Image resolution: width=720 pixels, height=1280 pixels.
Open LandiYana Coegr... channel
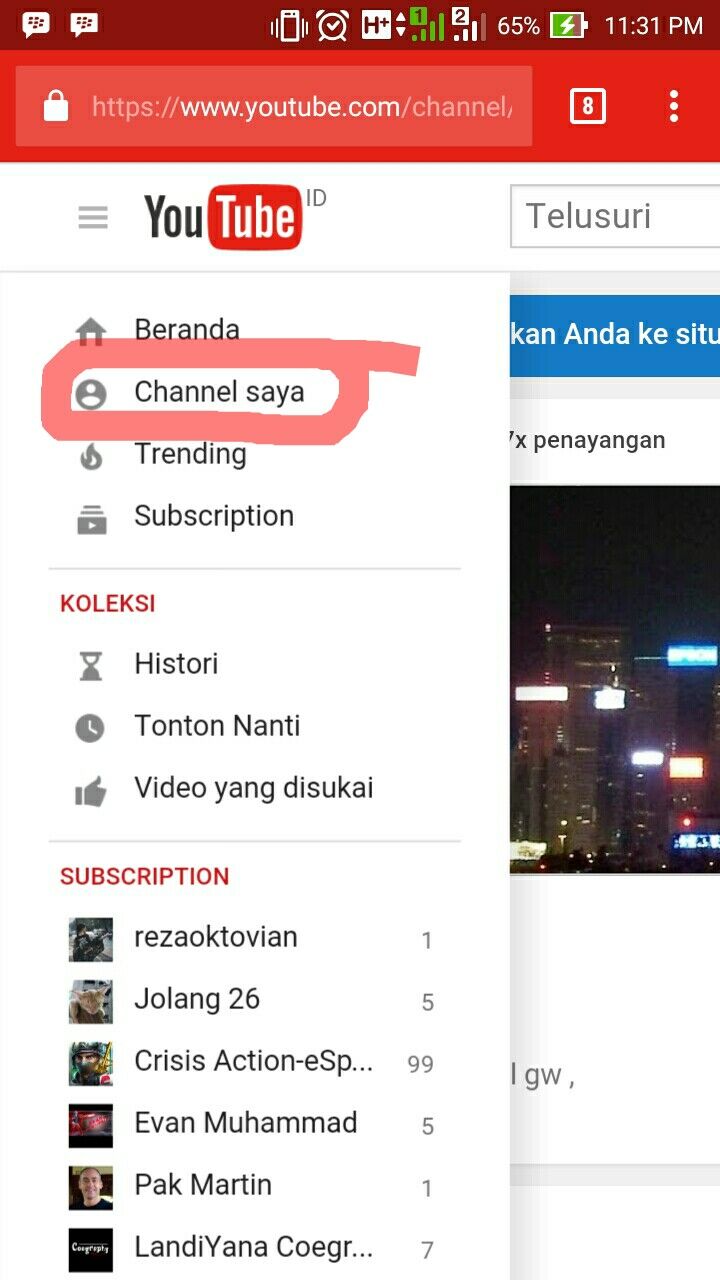point(253,1247)
